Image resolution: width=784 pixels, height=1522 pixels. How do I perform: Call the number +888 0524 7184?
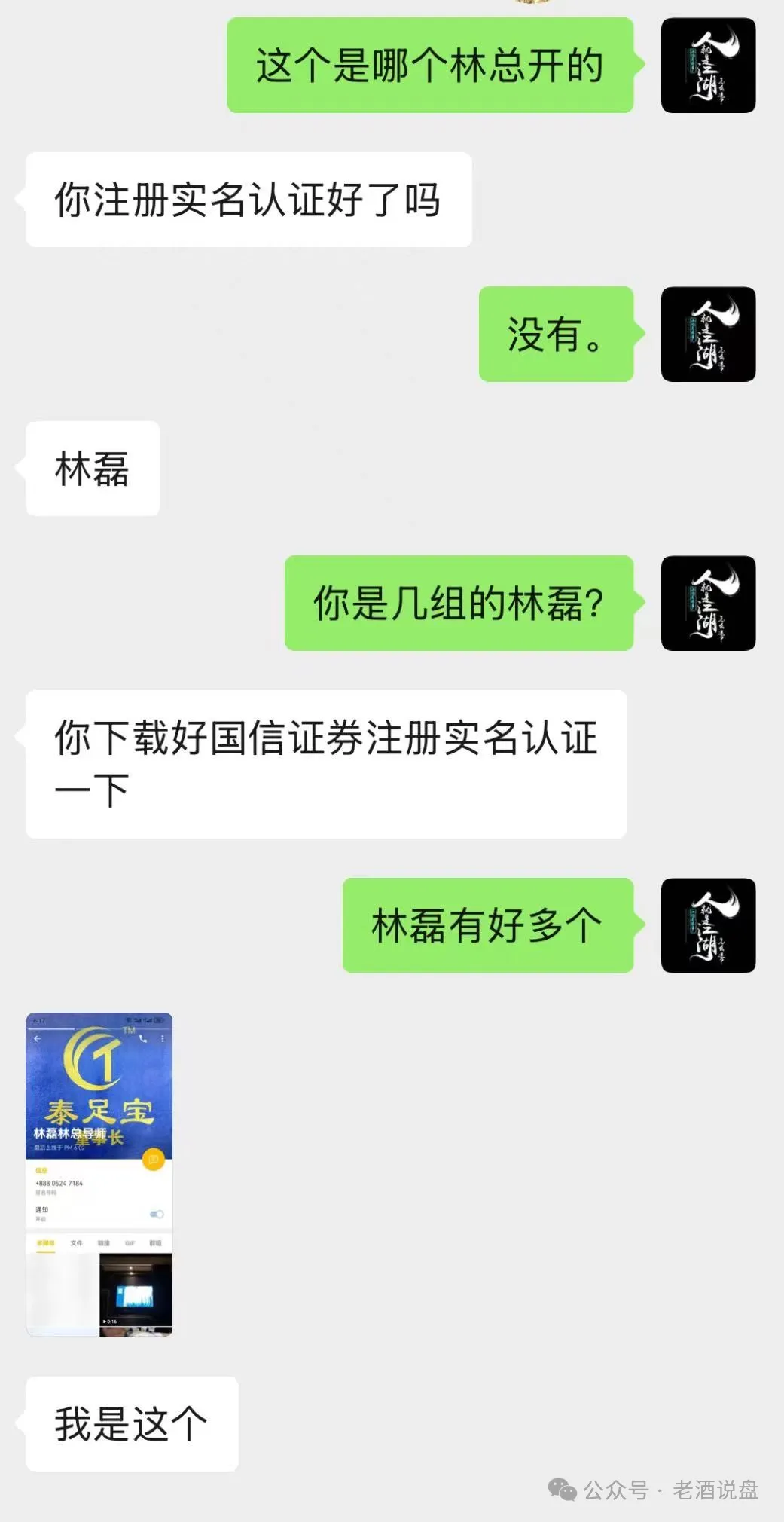coord(59,1183)
